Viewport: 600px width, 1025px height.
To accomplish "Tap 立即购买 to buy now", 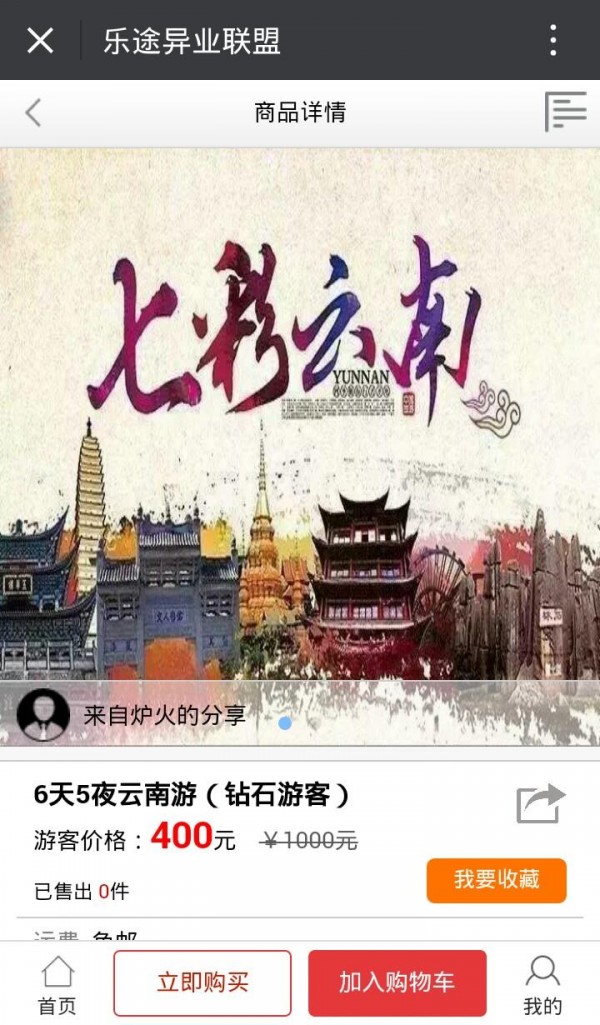I will click(202, 983).
